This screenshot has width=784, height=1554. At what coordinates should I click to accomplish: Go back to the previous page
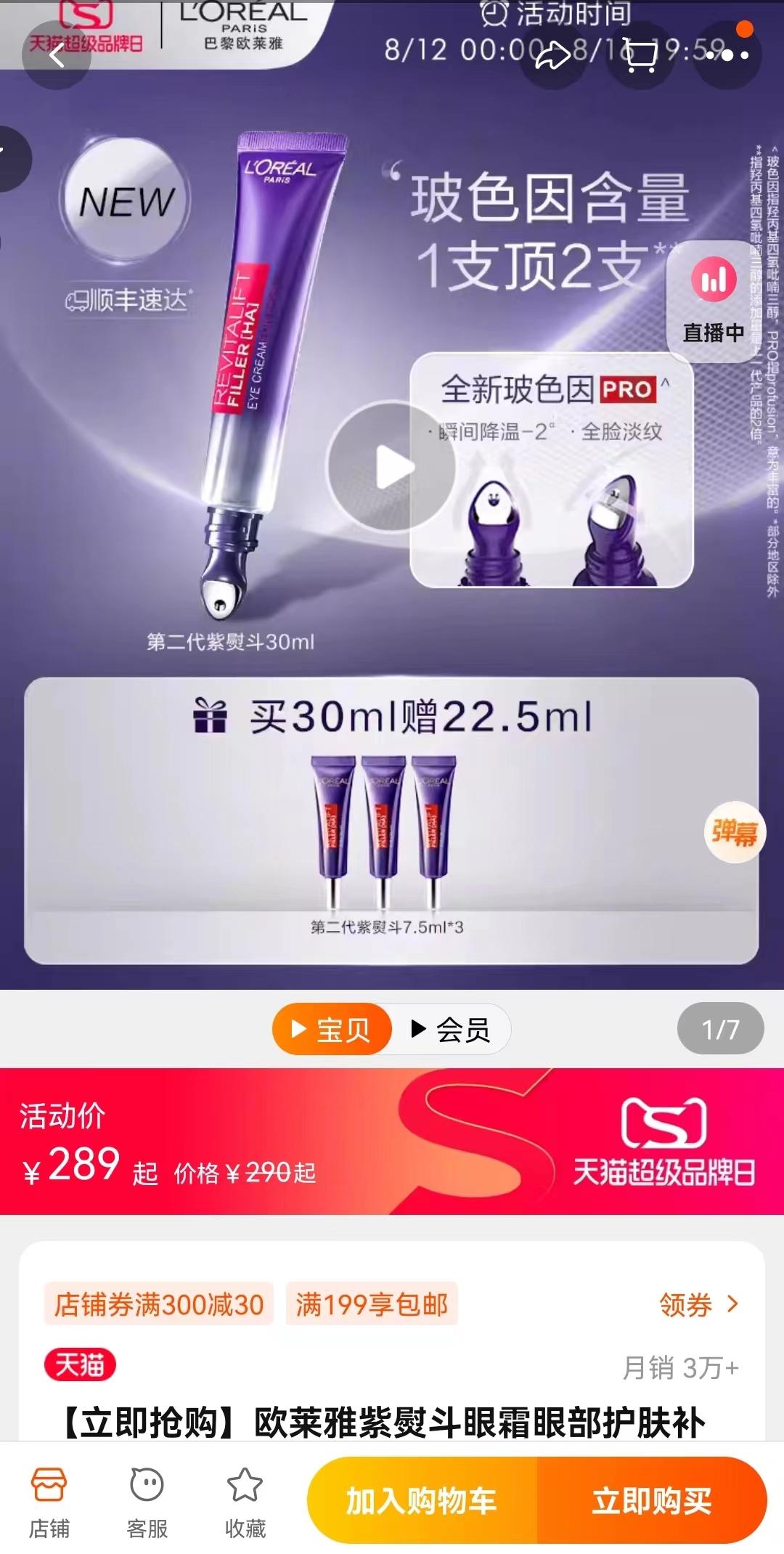[57, 55]
